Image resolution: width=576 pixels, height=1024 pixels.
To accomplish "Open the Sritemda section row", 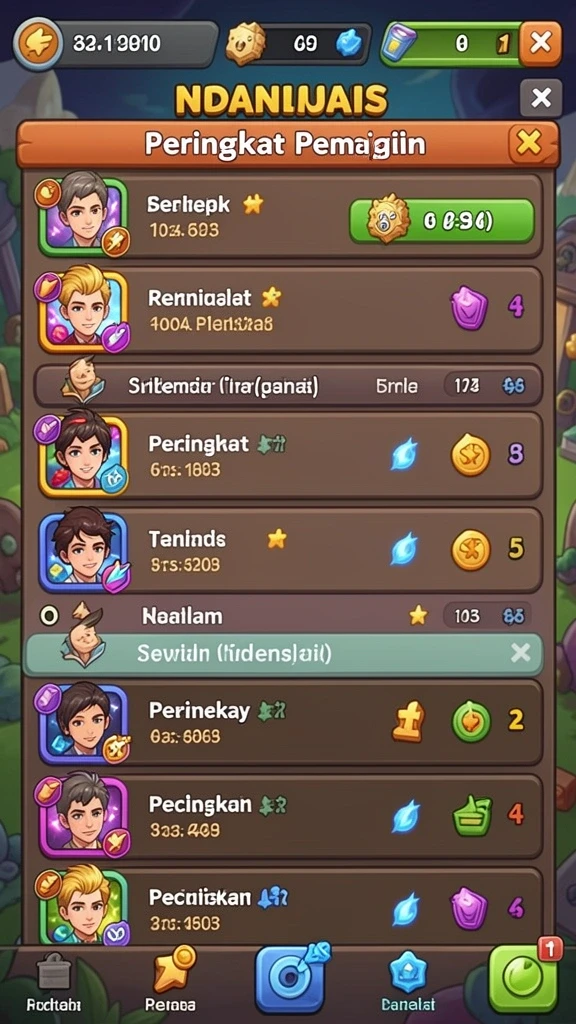I will pyautogui.click(x=288, y=387).
